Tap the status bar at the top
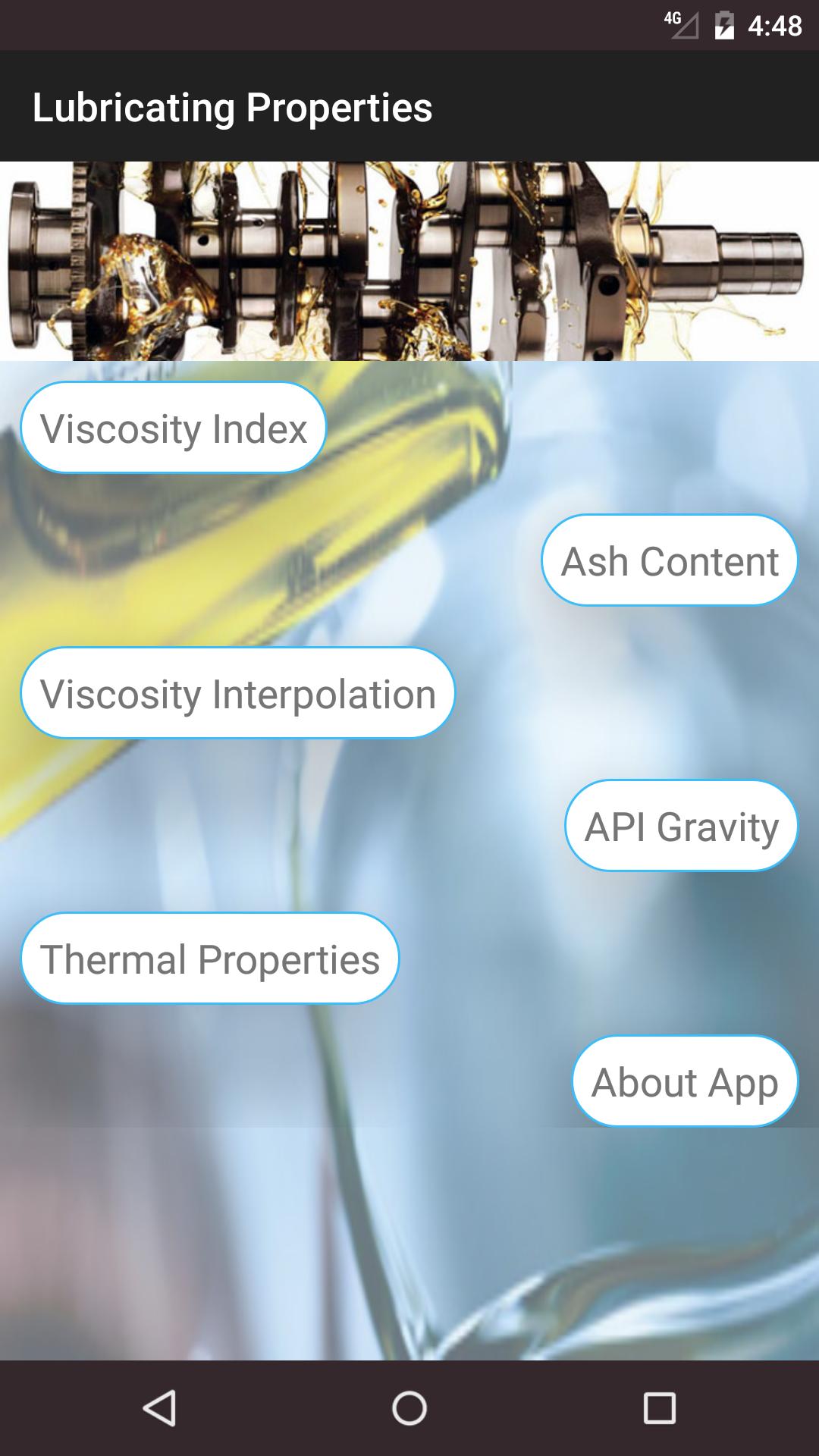 click(409, 23)
